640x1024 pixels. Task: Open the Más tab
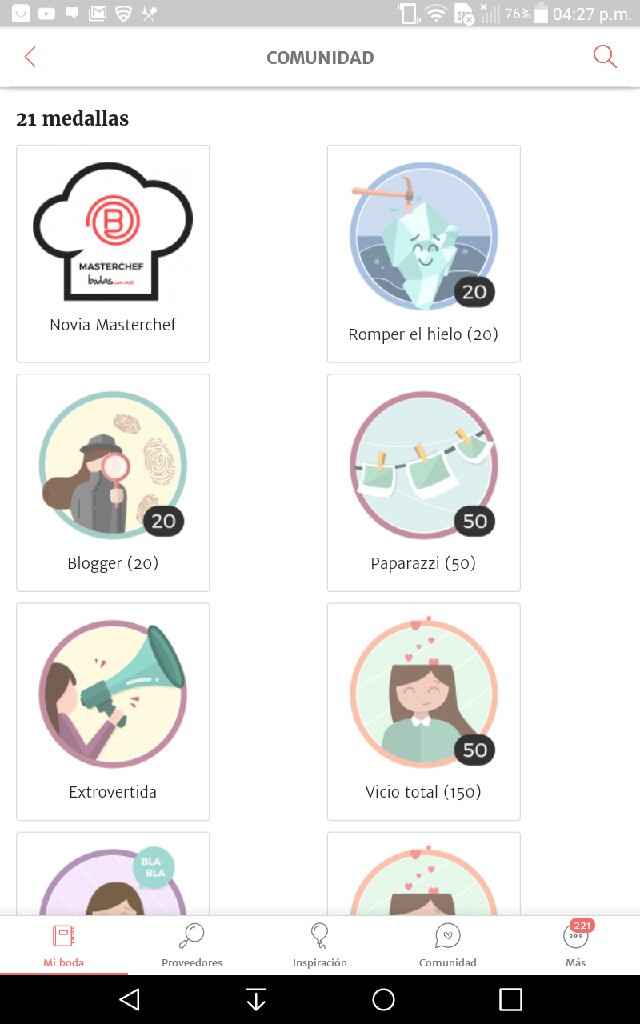coord(576,945)
